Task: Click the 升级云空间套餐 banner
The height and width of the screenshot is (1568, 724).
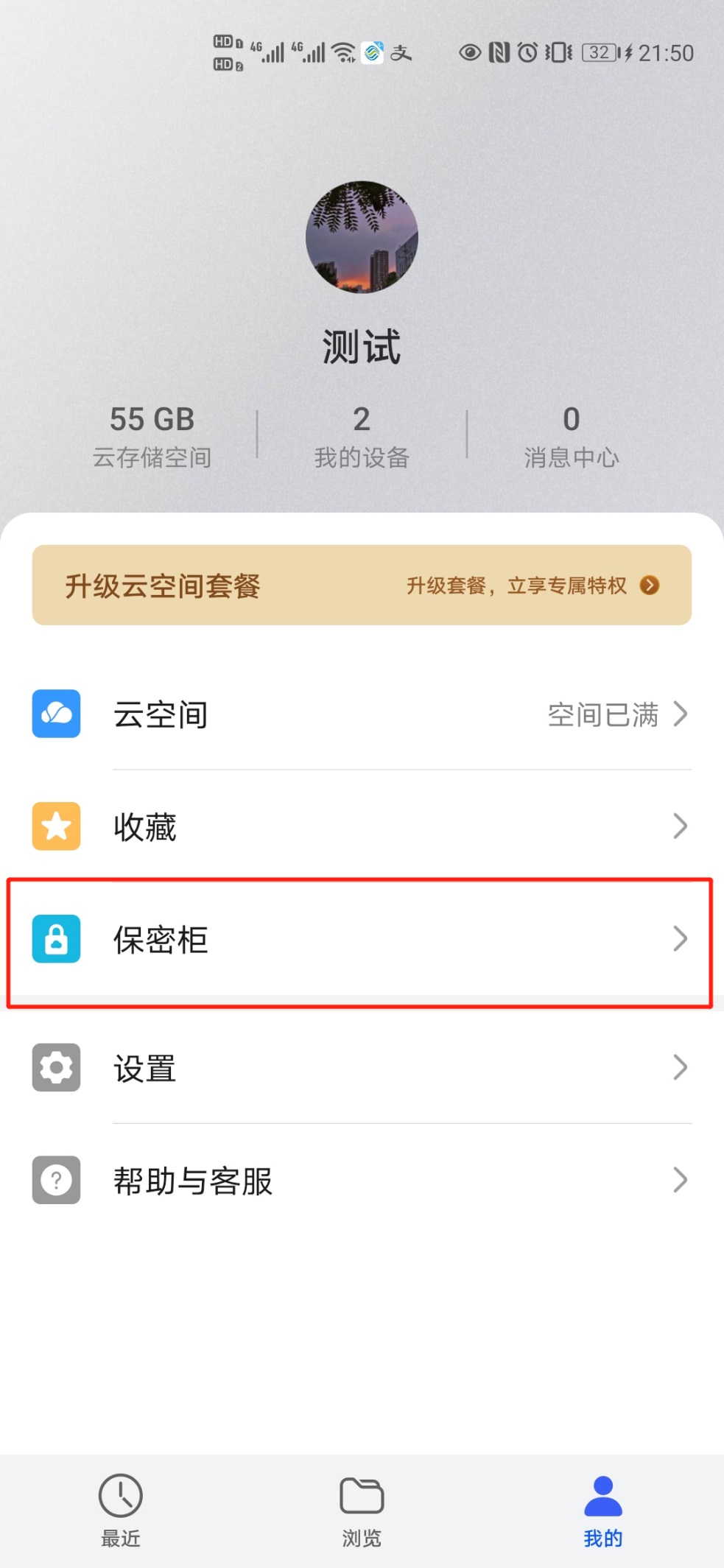Action: pyautogui.click(x=161, y=586)
